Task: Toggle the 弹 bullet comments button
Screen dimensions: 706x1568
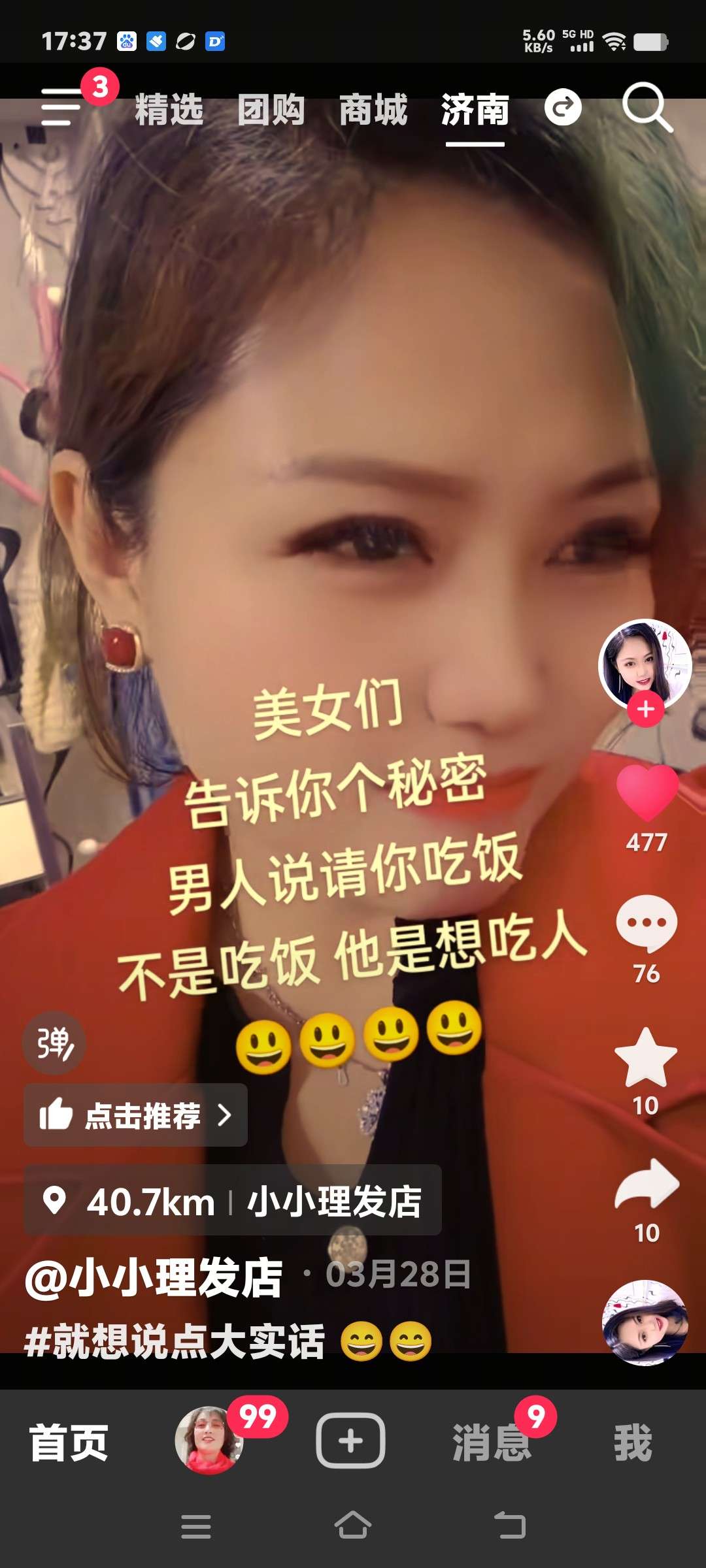Action: point(54,1043)
